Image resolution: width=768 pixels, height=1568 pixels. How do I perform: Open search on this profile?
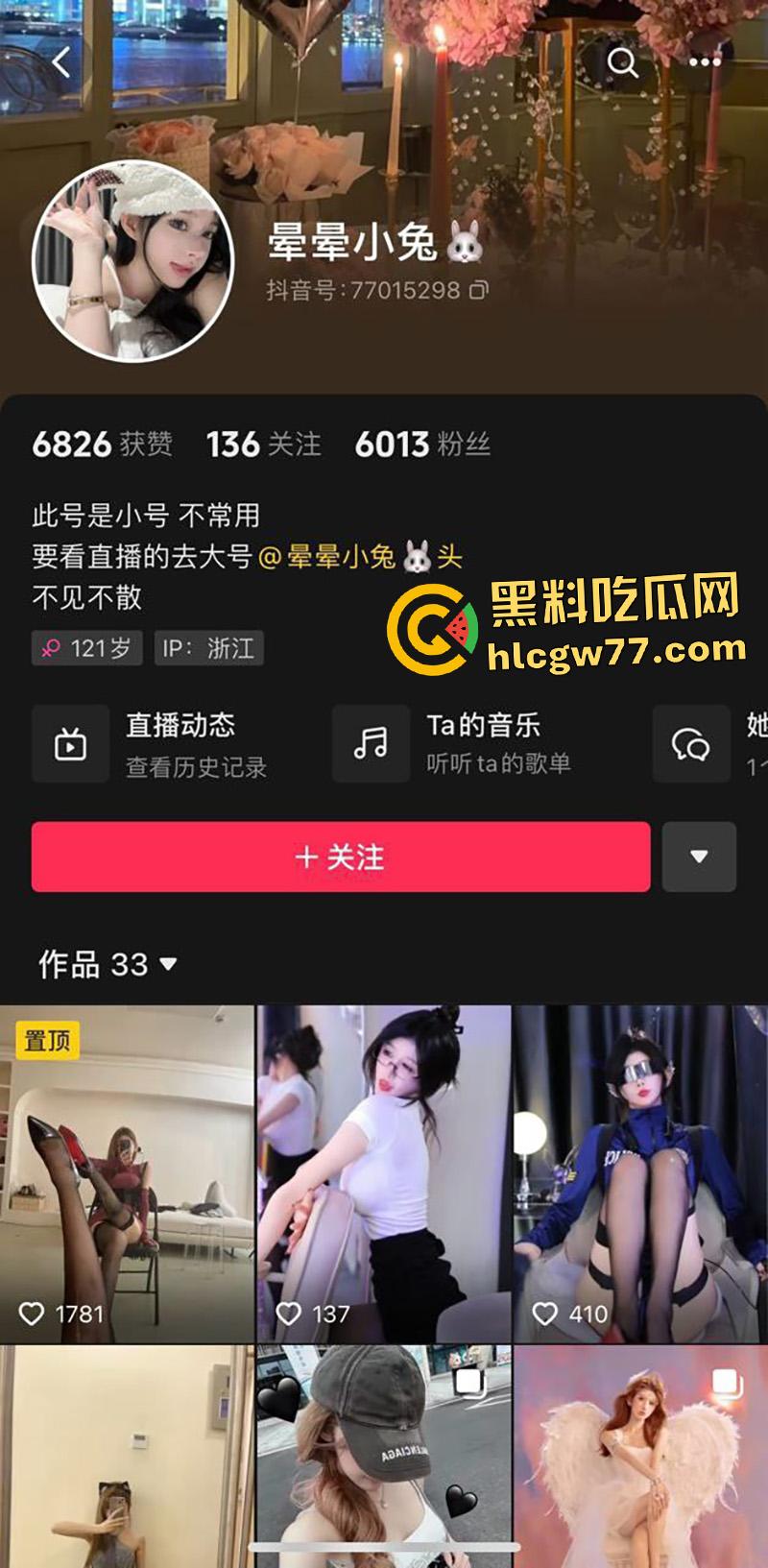[623, 63]
